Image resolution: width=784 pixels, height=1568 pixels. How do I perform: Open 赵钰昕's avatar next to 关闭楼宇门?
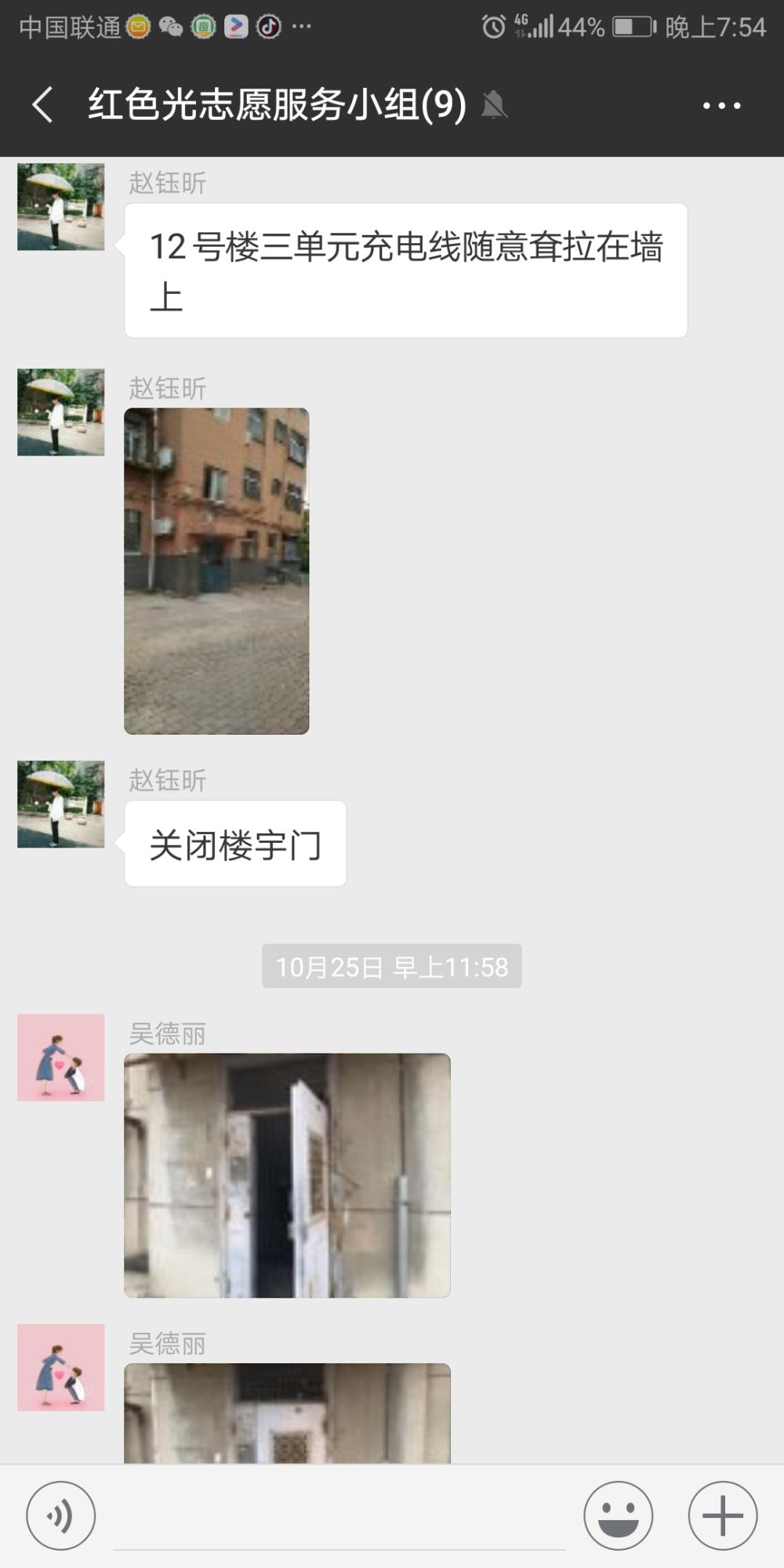[x=61, y=804]
